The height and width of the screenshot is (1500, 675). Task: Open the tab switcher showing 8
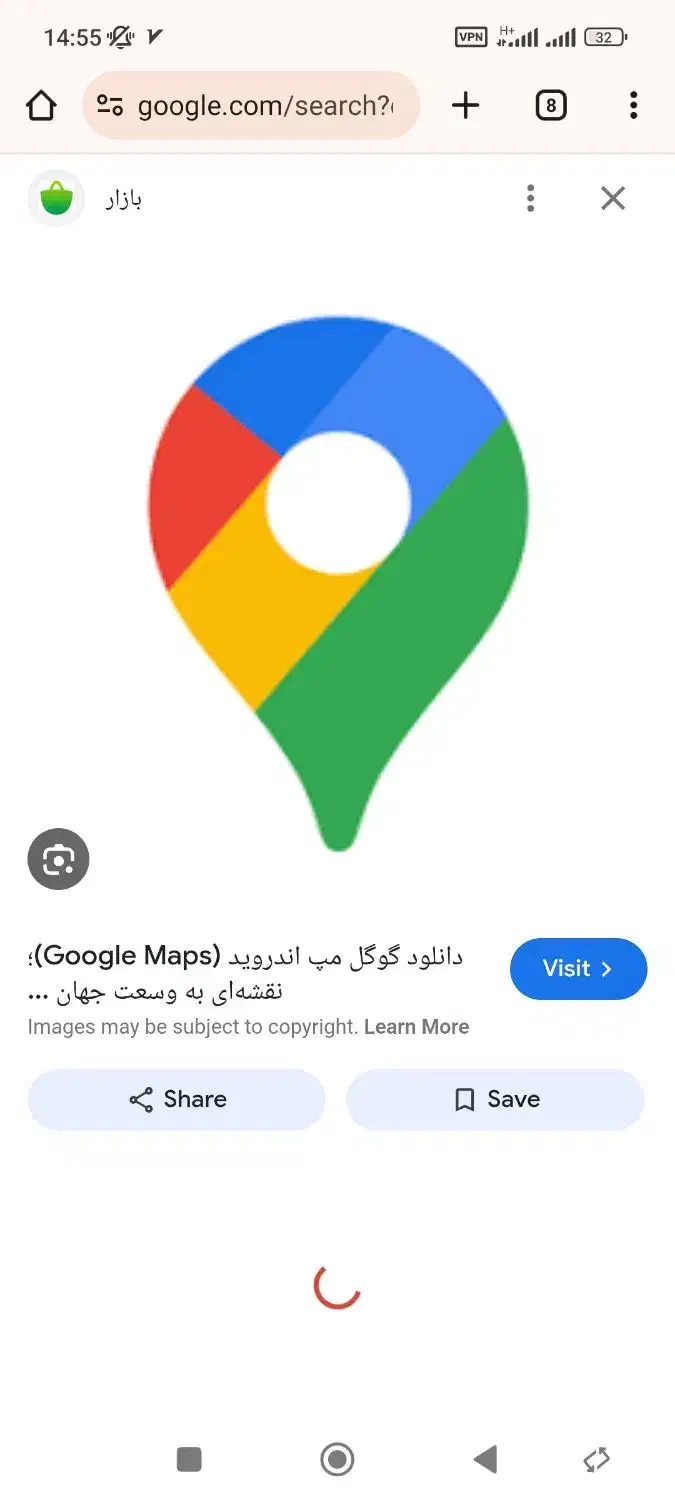(551, 105)
